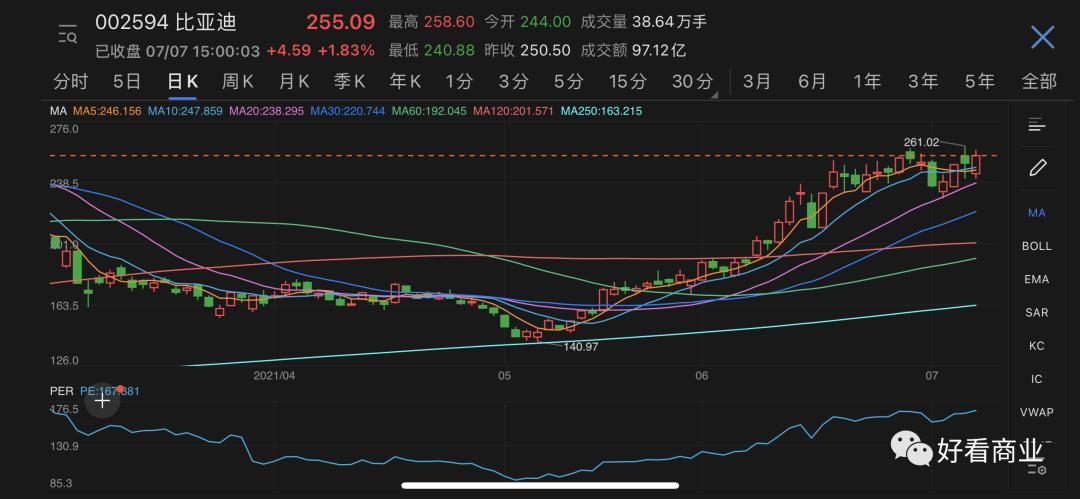The image size is (1080, 499).
Task: Apply the EMA indicator
Action: pos(1037,279)
